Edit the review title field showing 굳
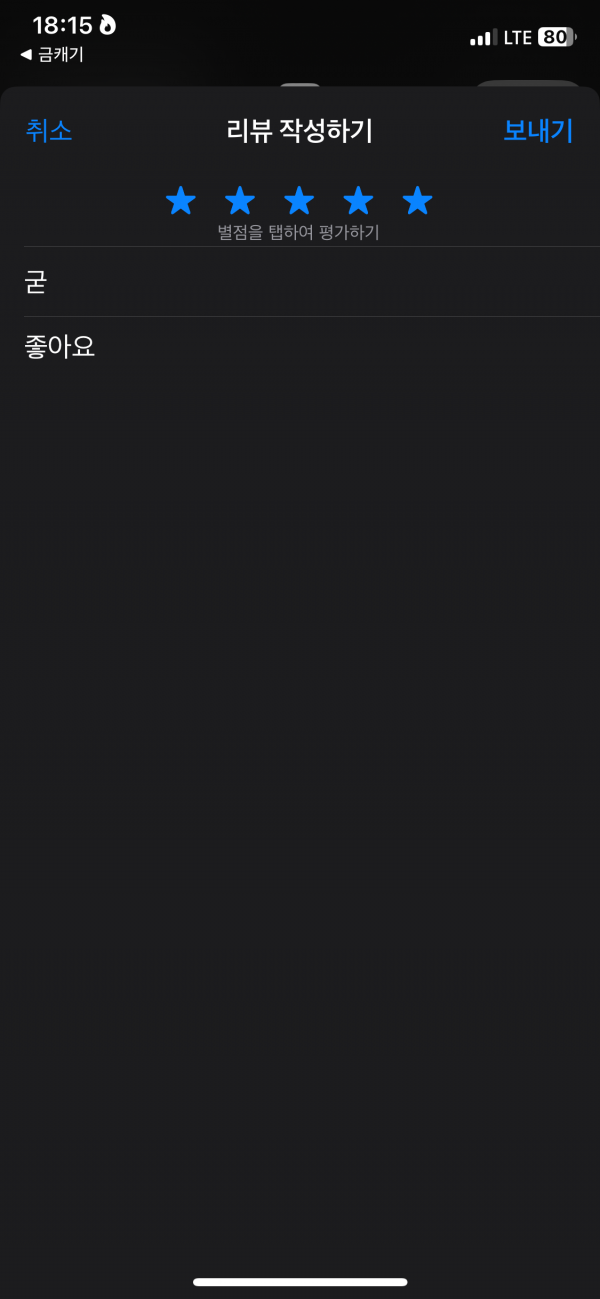This screenshot has height=1299, width=600. point(312,282)
